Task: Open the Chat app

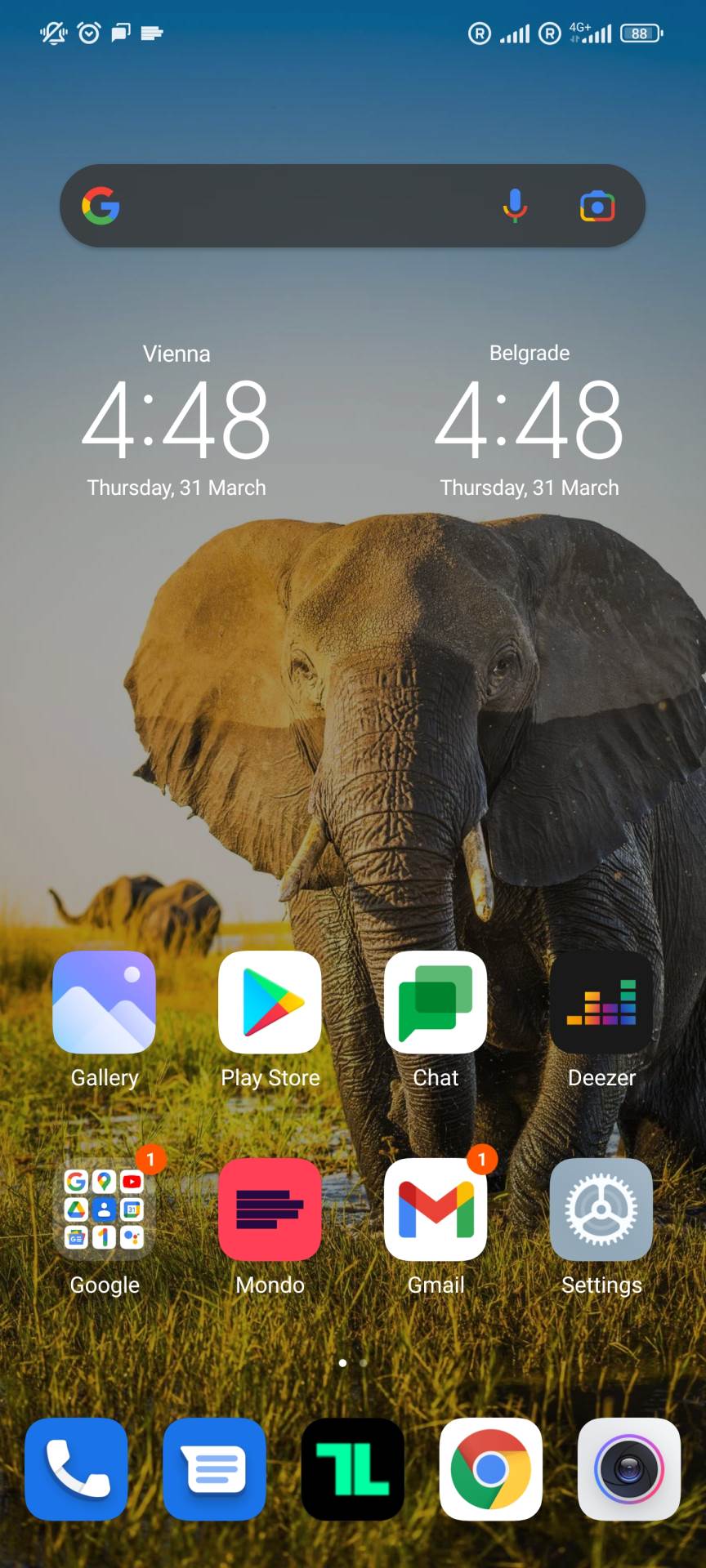Action: [436, 1003]
